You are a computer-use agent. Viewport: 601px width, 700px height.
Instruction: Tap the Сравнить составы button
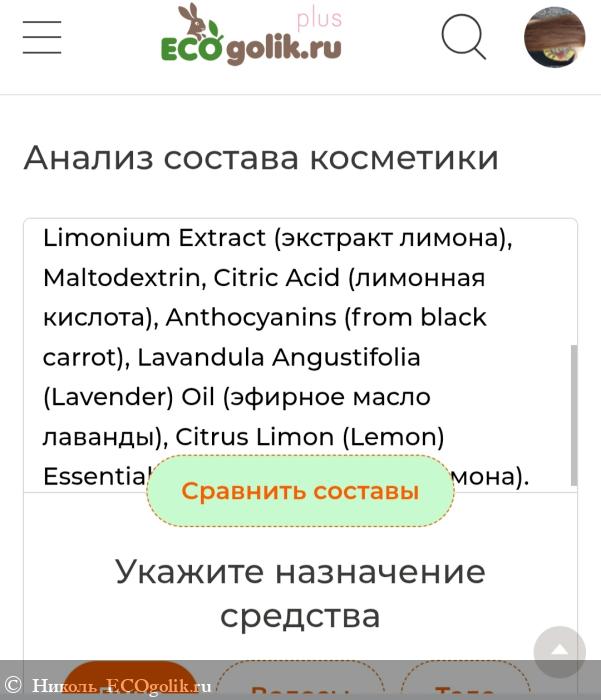point(300,491)
